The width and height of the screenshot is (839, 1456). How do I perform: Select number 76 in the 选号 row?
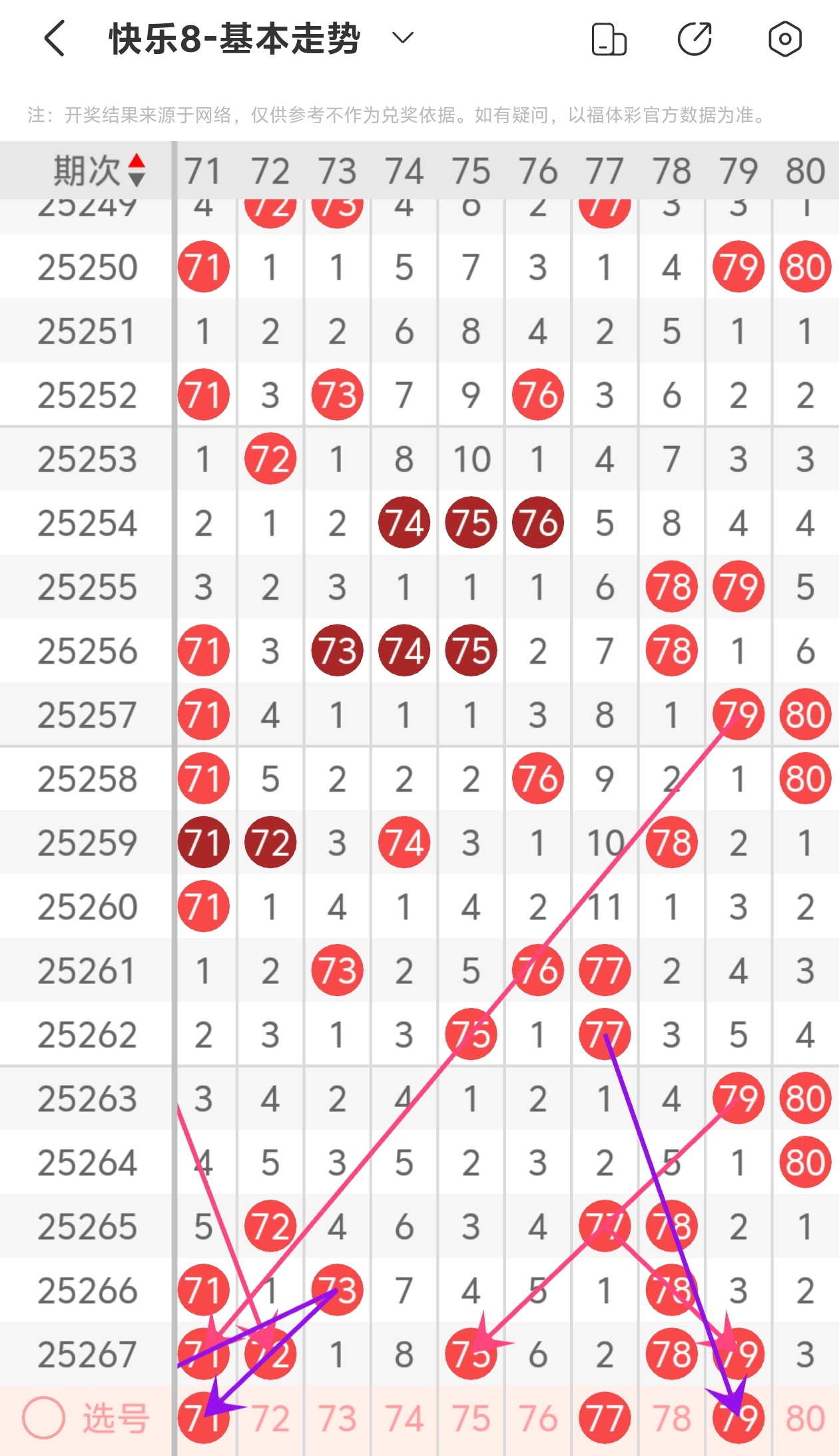(538, 1419)
